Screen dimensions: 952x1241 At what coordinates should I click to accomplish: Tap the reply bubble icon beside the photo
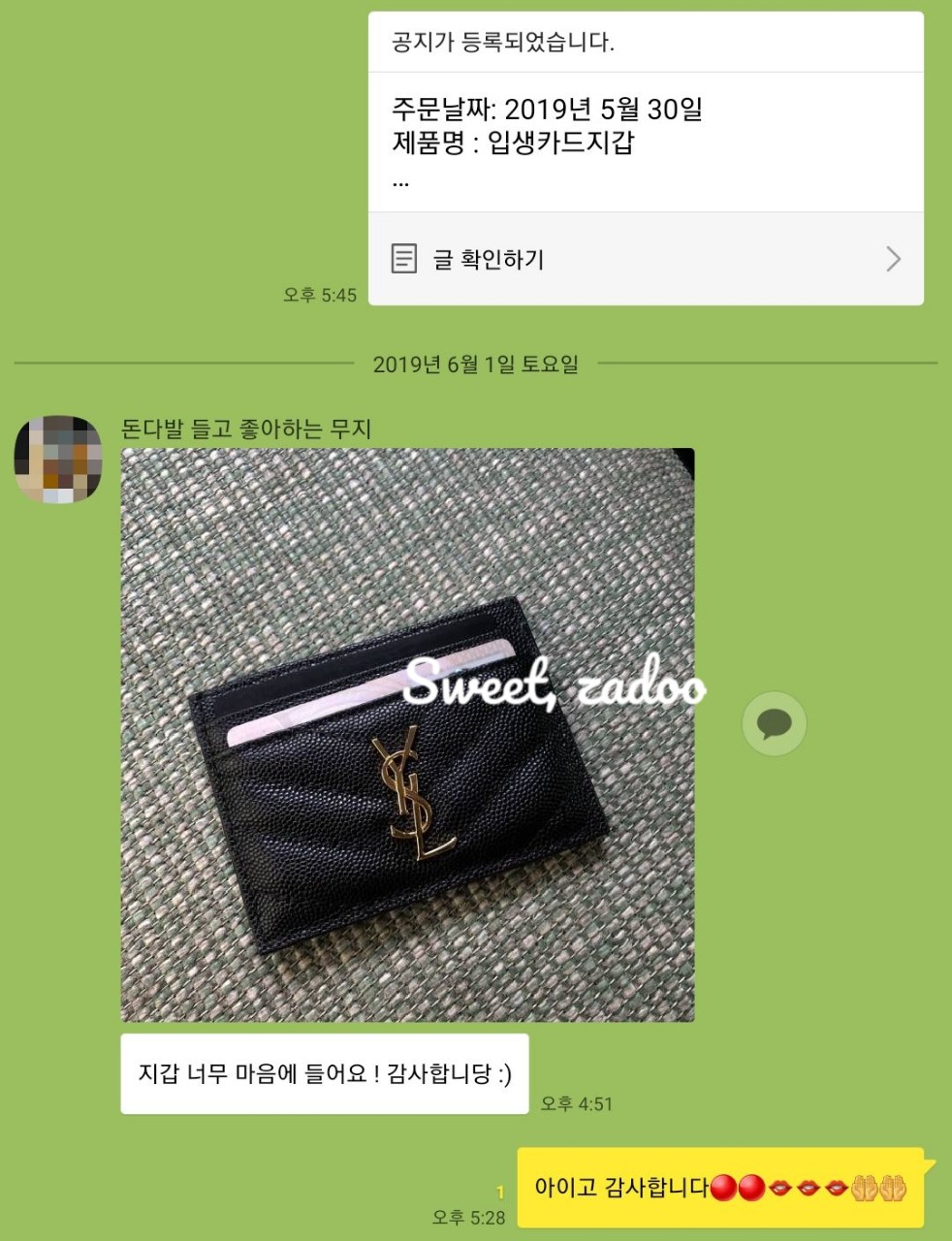[774, 723]
